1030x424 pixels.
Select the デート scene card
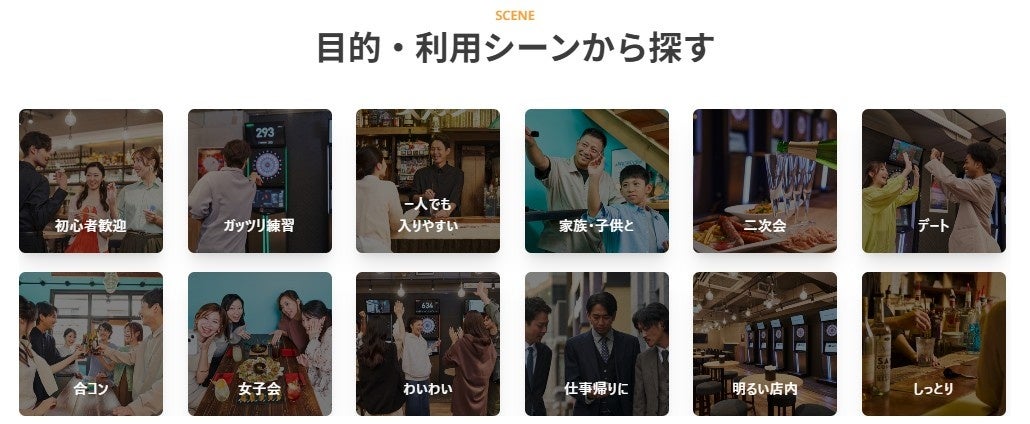[x=934, y=181]
